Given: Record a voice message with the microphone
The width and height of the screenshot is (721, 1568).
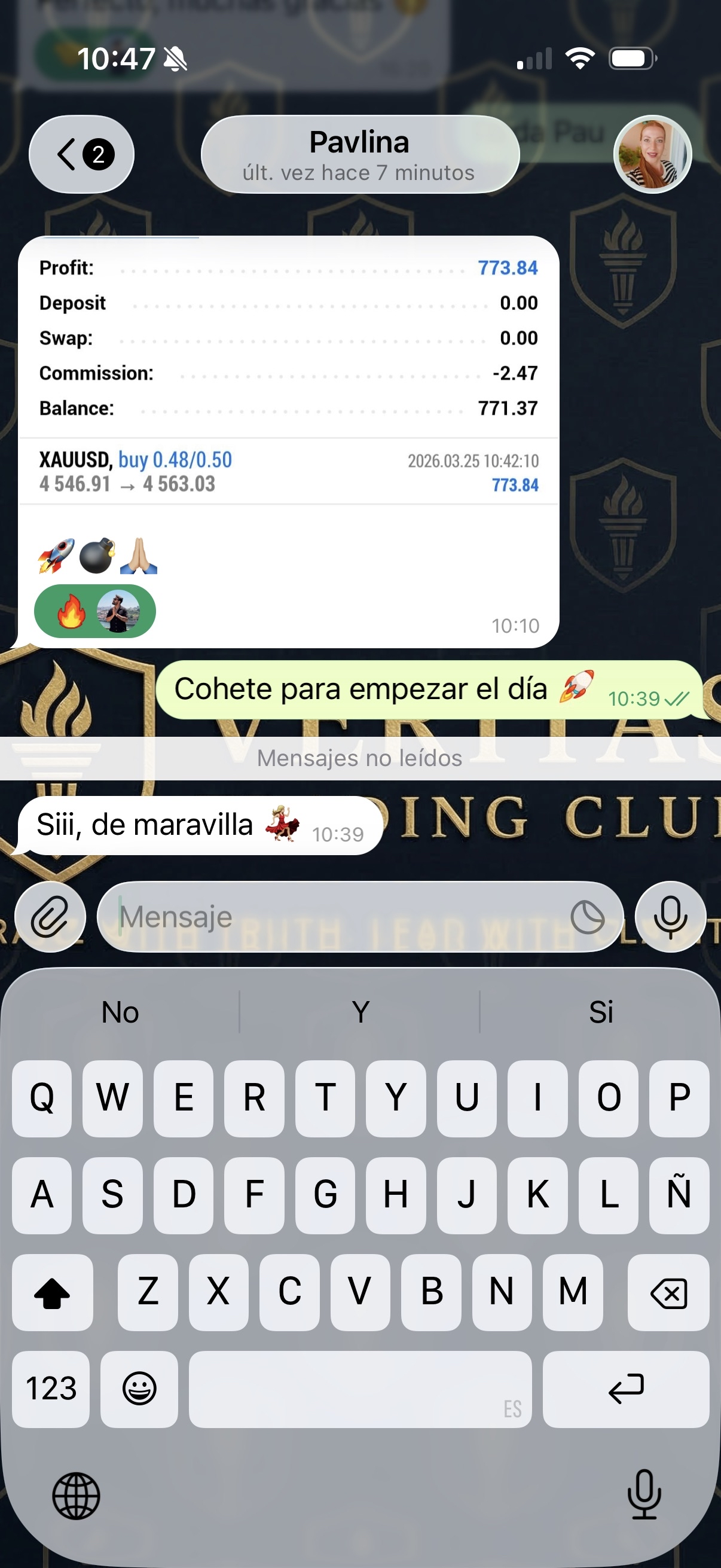Looking at the screenshot, I should click(670, 917).
